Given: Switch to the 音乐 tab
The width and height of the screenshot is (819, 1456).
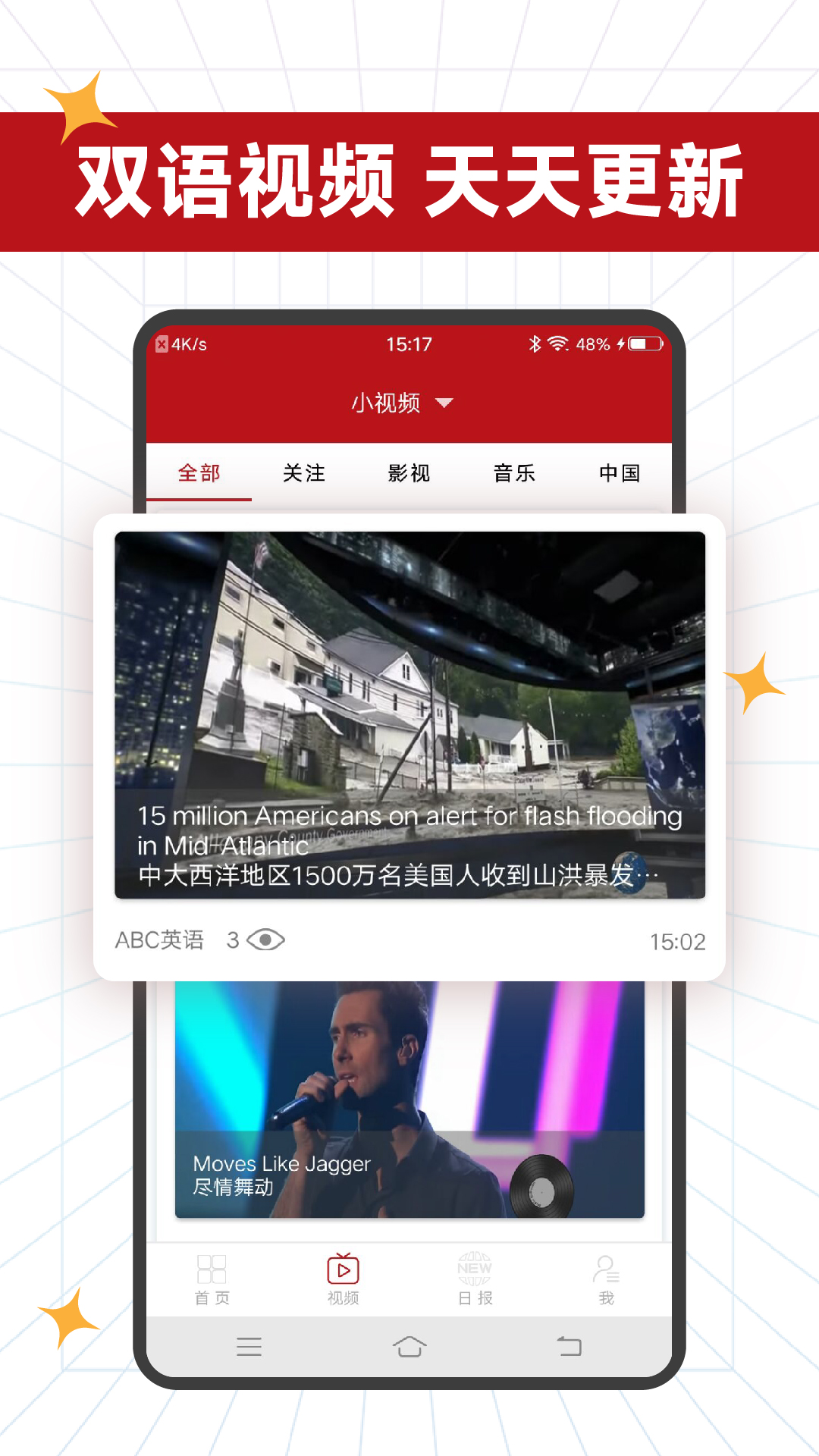Looking at the screenshot, I should click(514, 472).
